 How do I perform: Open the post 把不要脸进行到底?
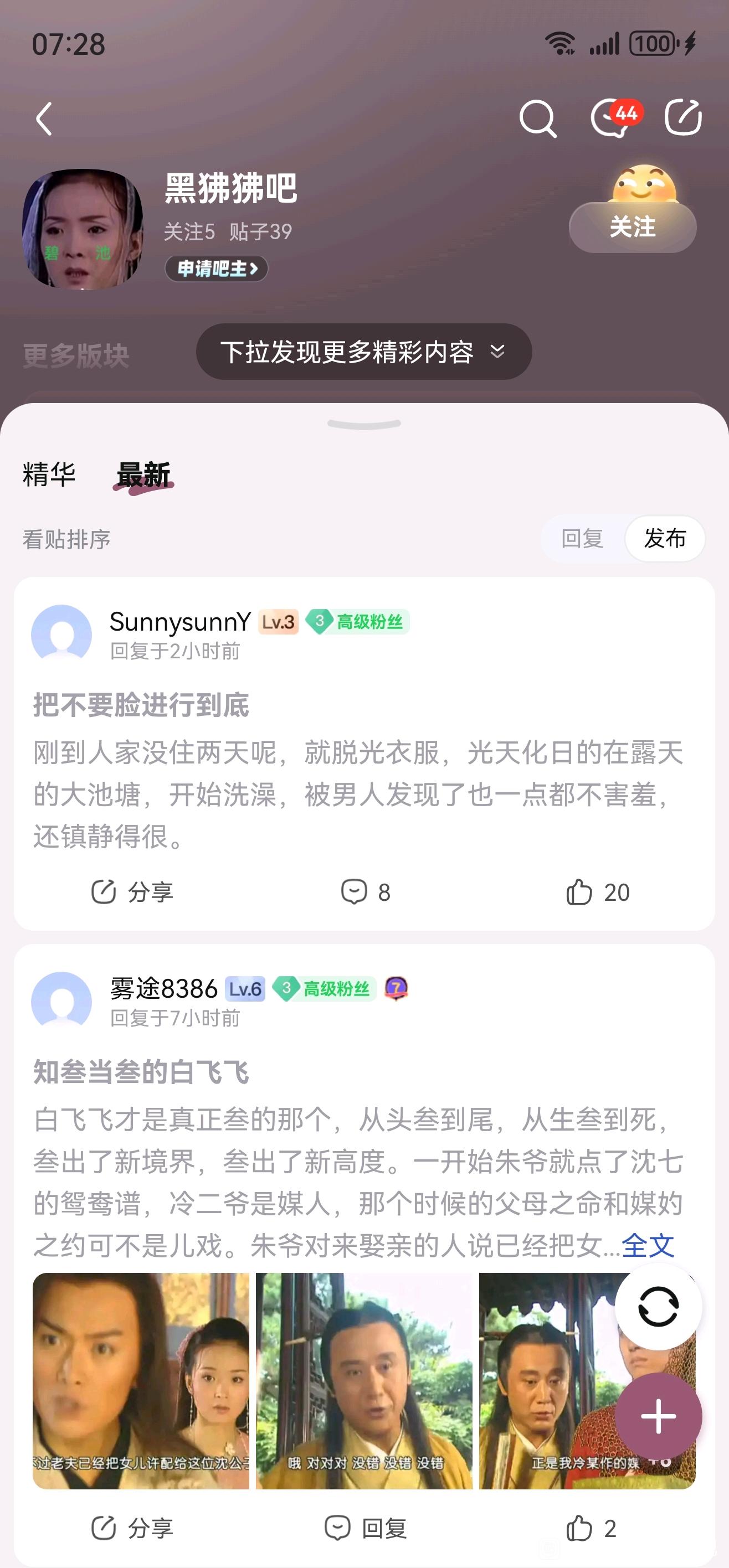pyautogui.click(x=141, y=705)
